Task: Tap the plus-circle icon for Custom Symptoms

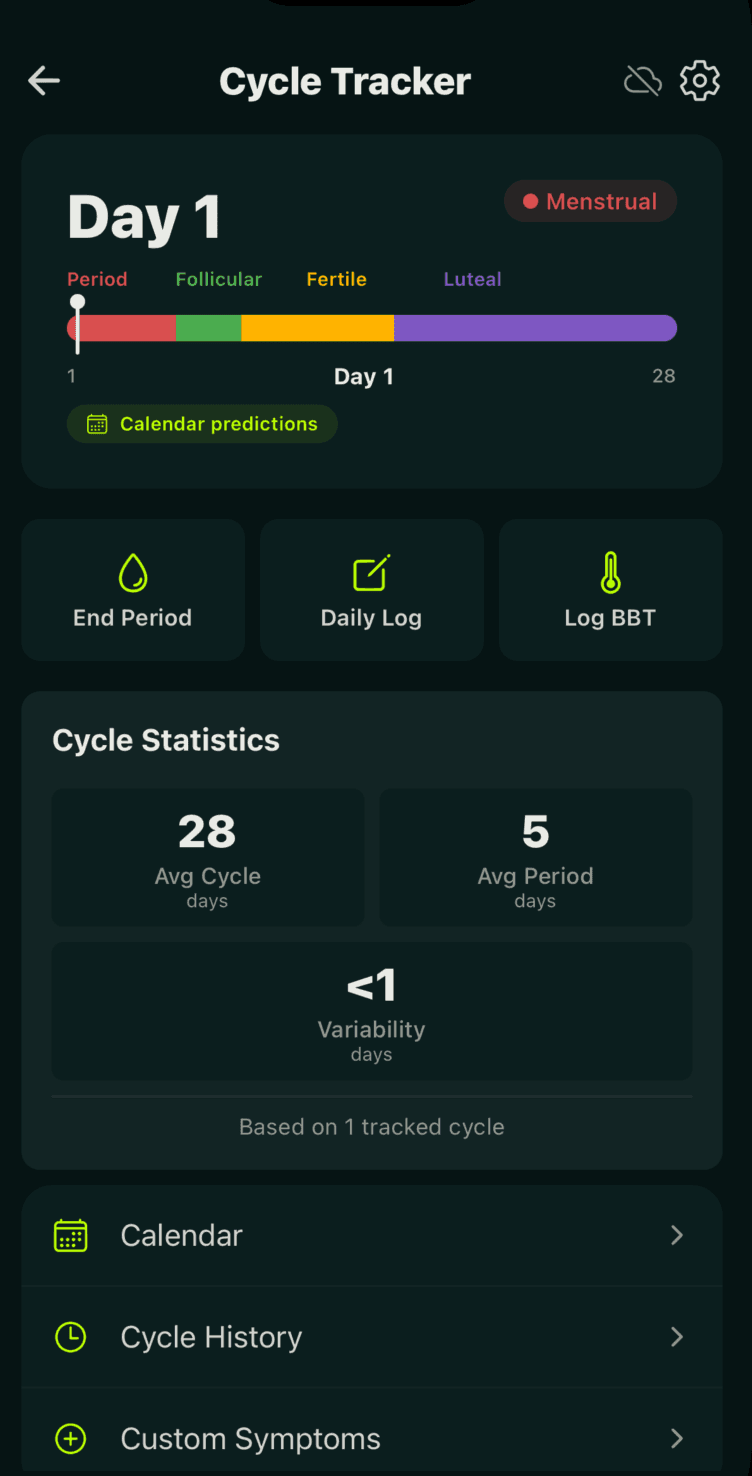Action: point(70,1438)
